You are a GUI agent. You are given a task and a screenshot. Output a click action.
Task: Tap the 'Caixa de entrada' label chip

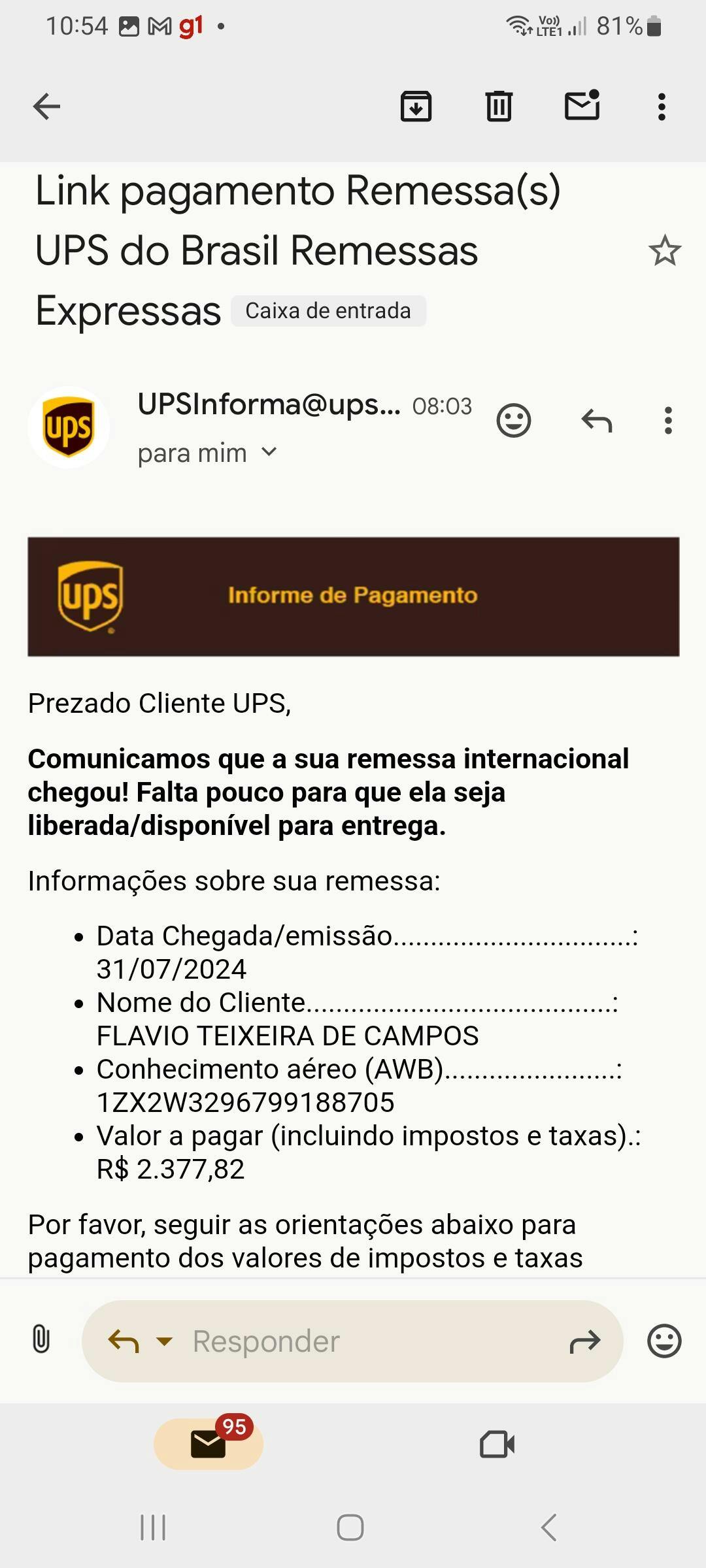coord(328,311)
